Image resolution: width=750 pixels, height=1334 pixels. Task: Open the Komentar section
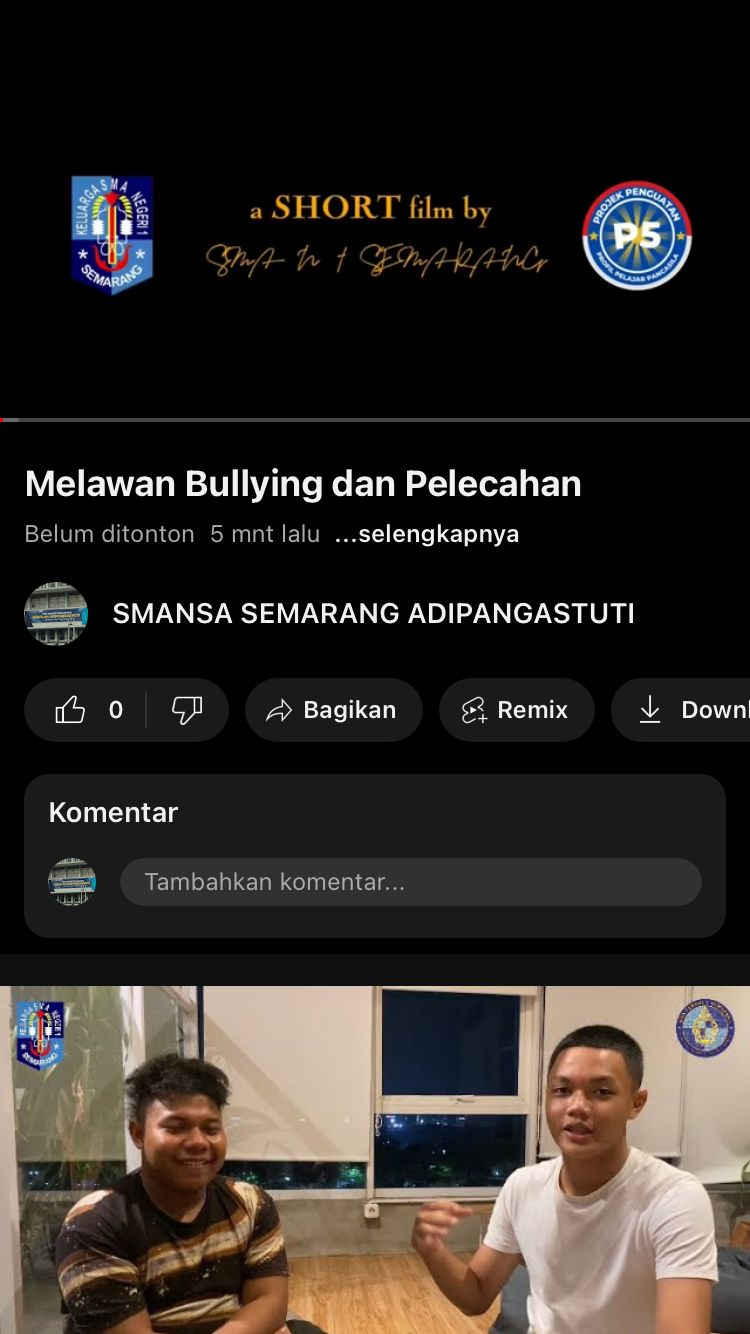[114, 812]
